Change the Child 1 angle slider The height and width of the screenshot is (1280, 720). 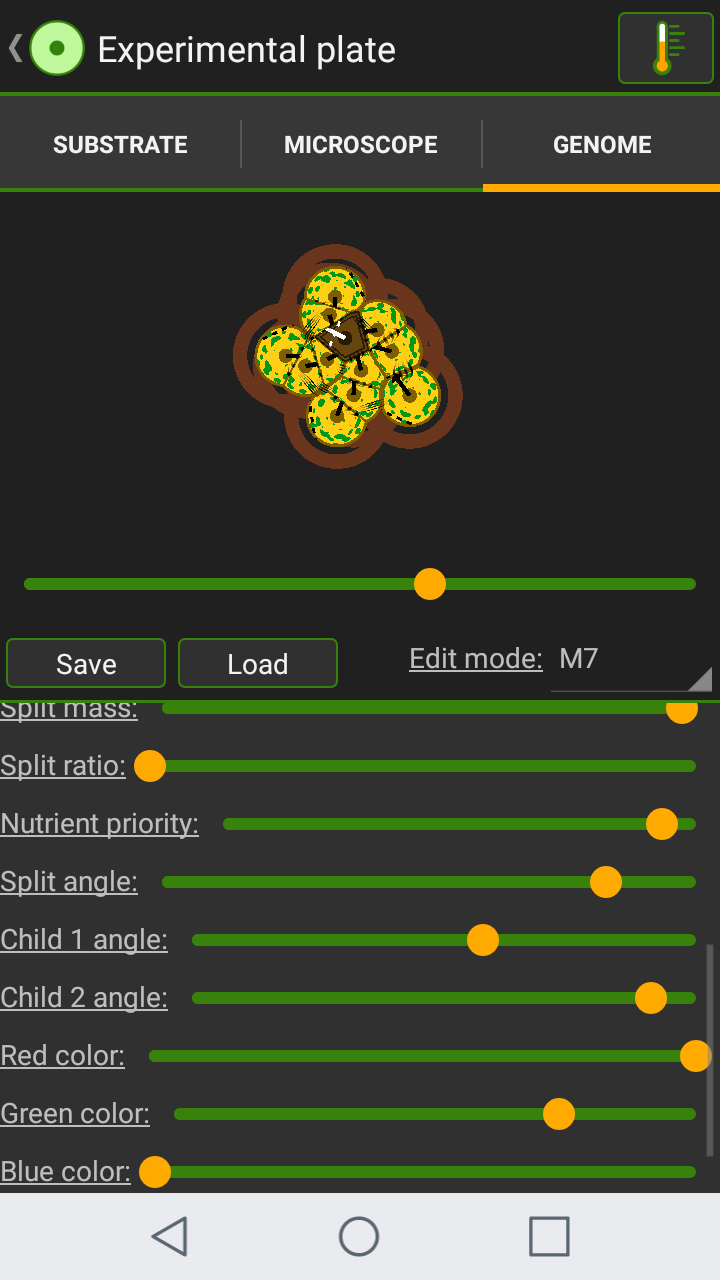point(482,940)
